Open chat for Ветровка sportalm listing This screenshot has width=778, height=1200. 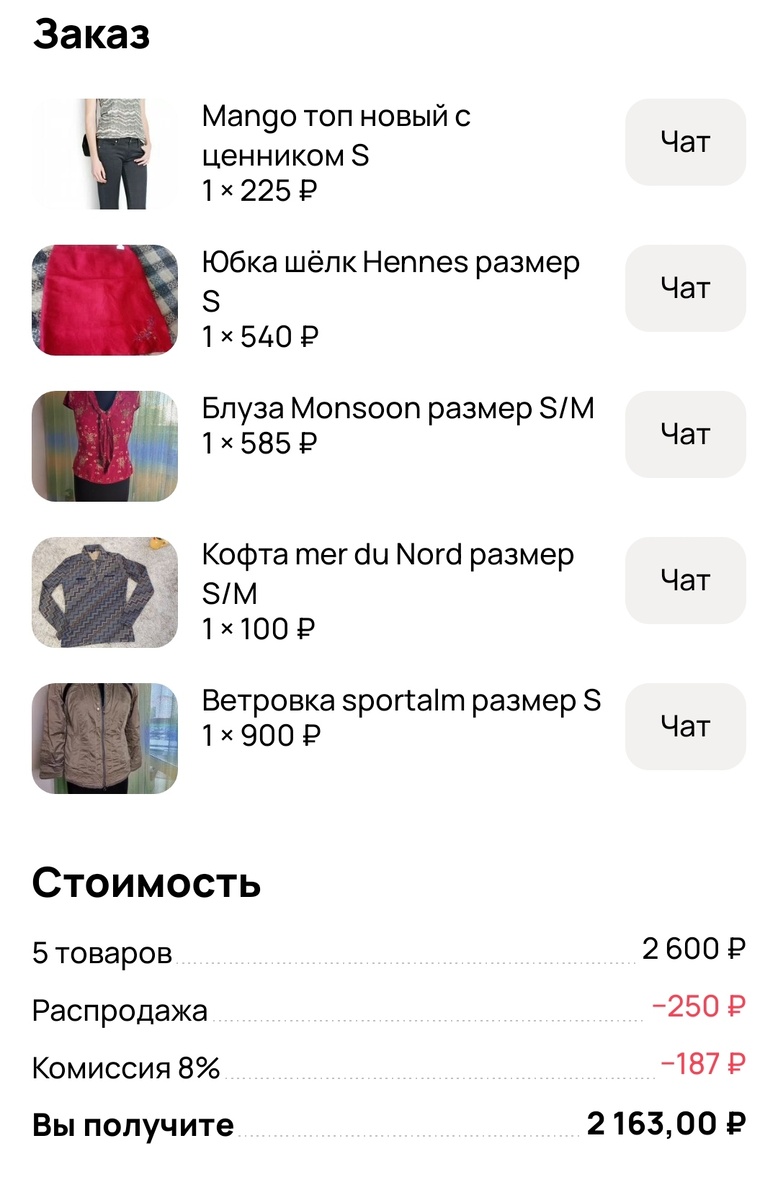coord(684,727)
